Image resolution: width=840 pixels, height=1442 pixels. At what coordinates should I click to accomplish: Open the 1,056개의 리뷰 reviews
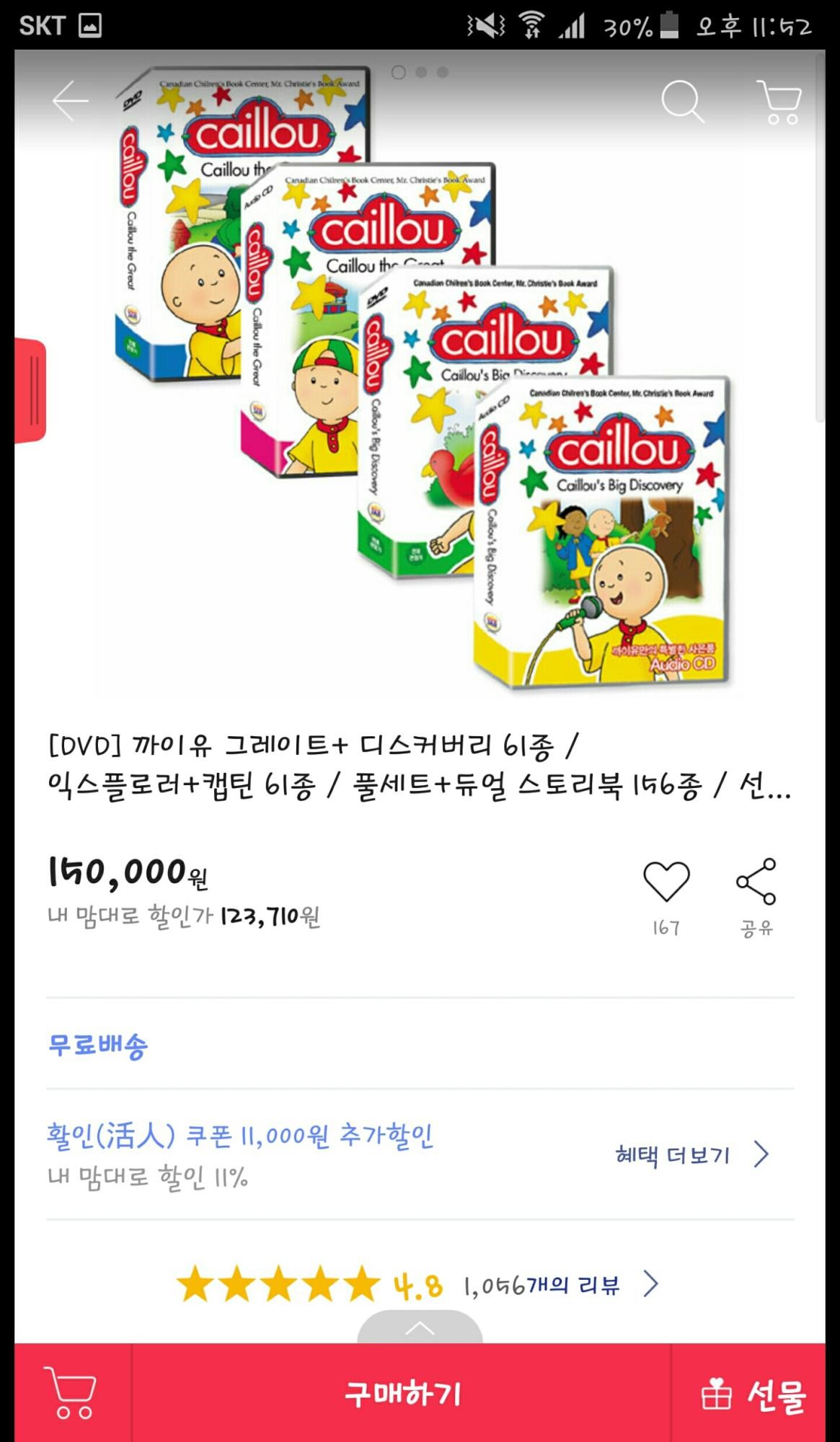coord(560,1285)
